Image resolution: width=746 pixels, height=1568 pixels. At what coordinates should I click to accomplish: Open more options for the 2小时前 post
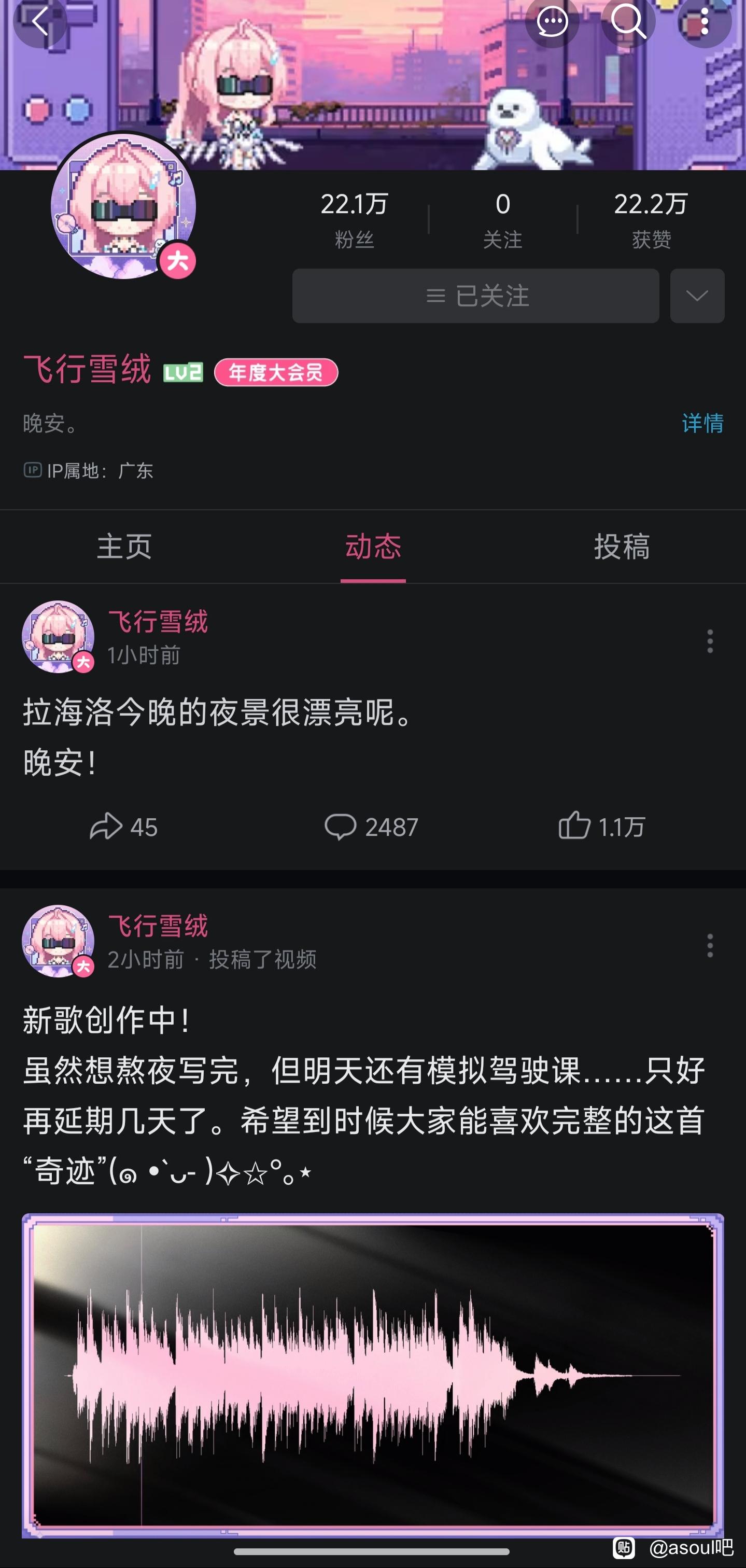pos(710,945)
